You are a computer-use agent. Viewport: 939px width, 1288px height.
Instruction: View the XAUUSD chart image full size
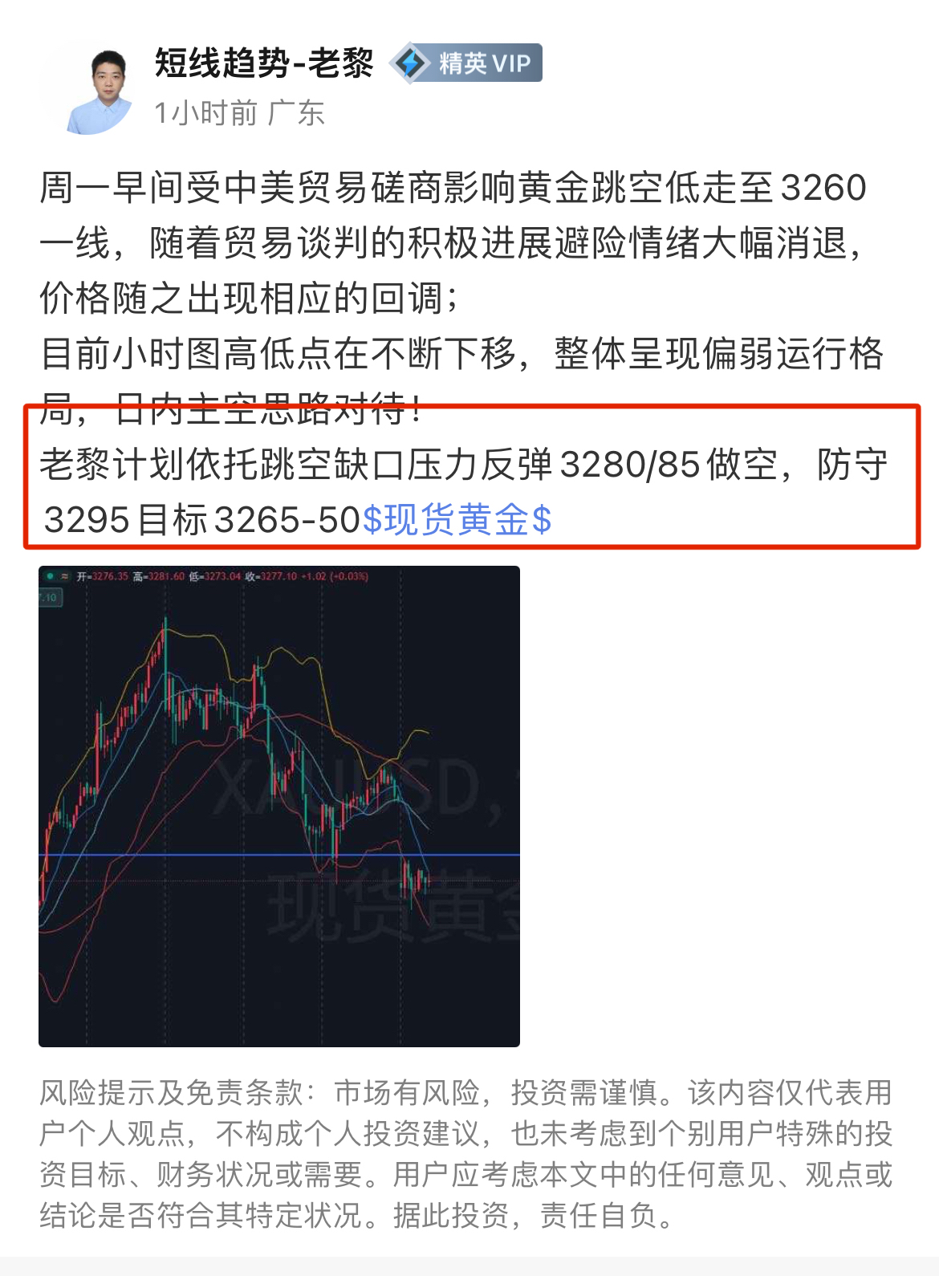coord(279,806)
